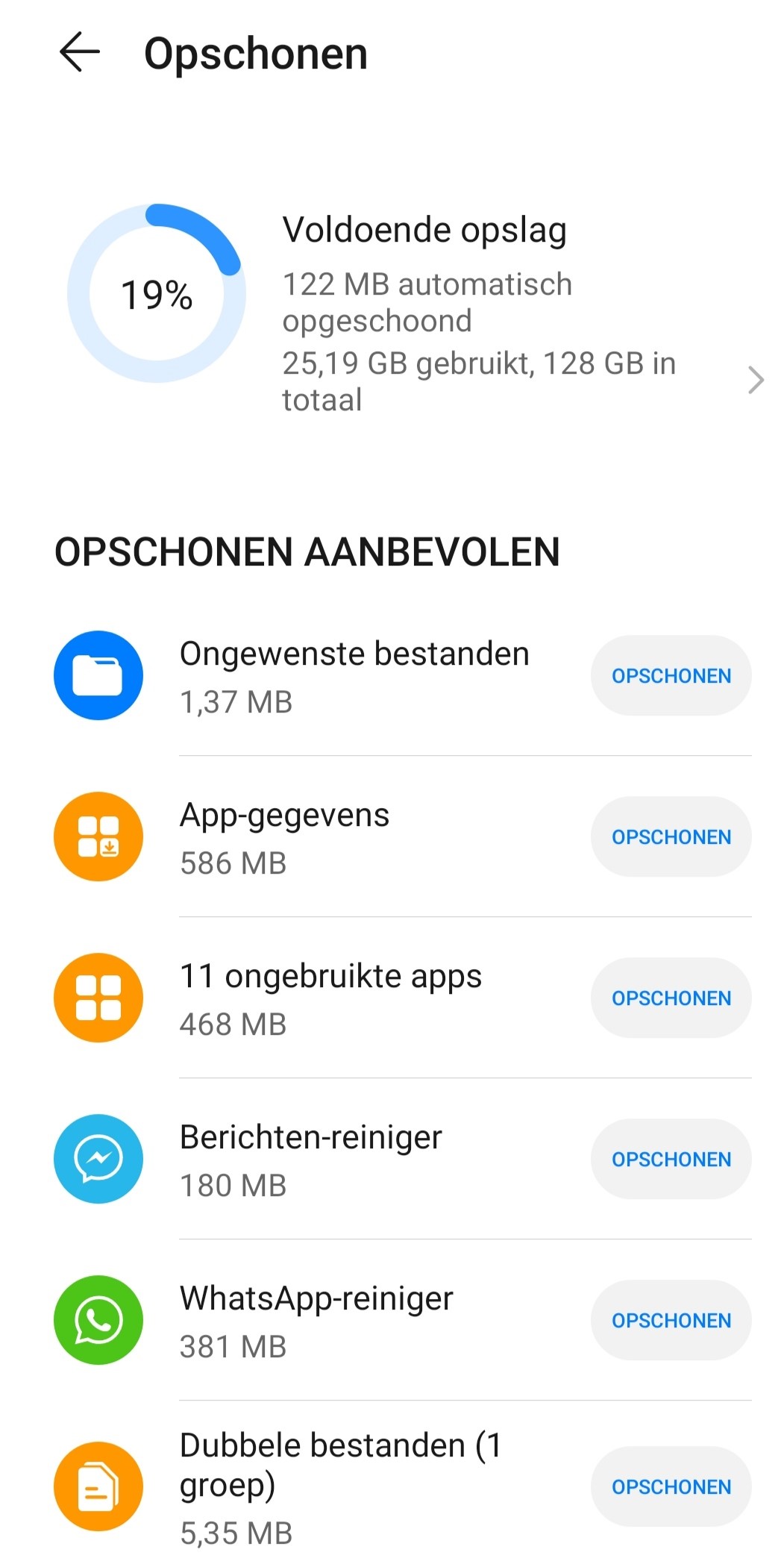The image size is (784, 1564).
Task: Tap Opschonen for Ongewenste bestanden
Action: [671, 675]
